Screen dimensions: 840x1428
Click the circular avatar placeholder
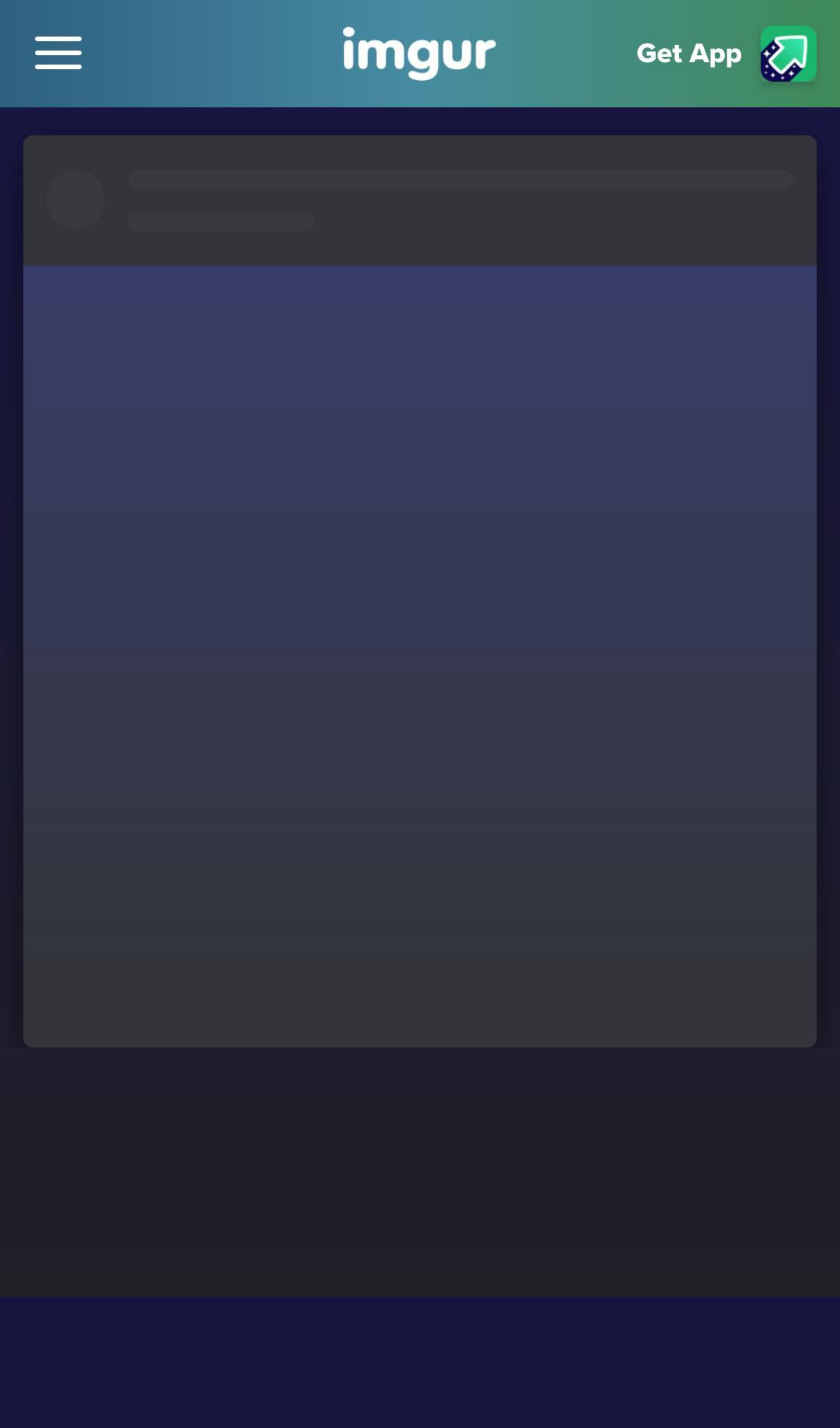coord(75,199)
